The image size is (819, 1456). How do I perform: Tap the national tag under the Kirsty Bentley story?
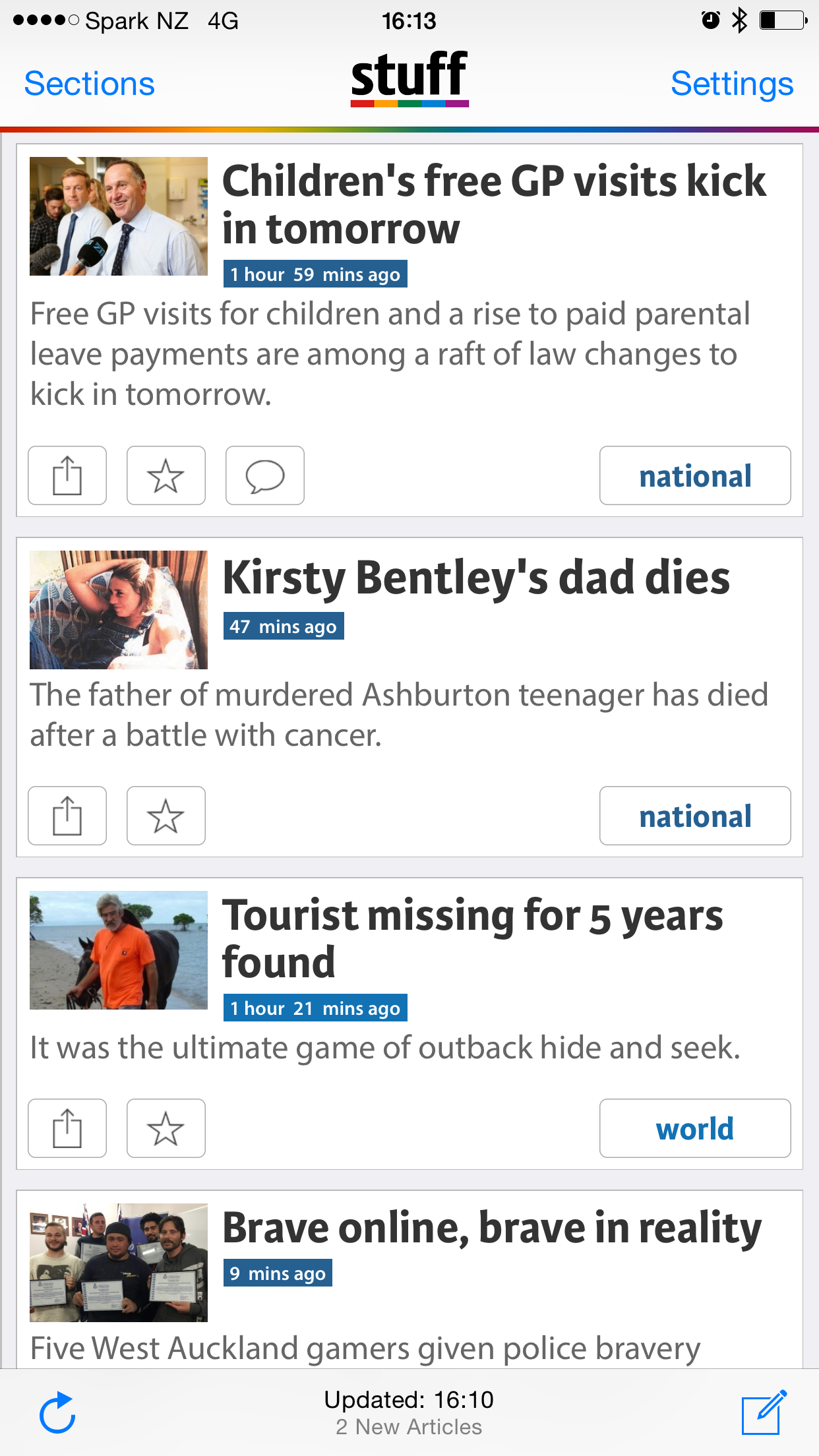coord(695,816)
